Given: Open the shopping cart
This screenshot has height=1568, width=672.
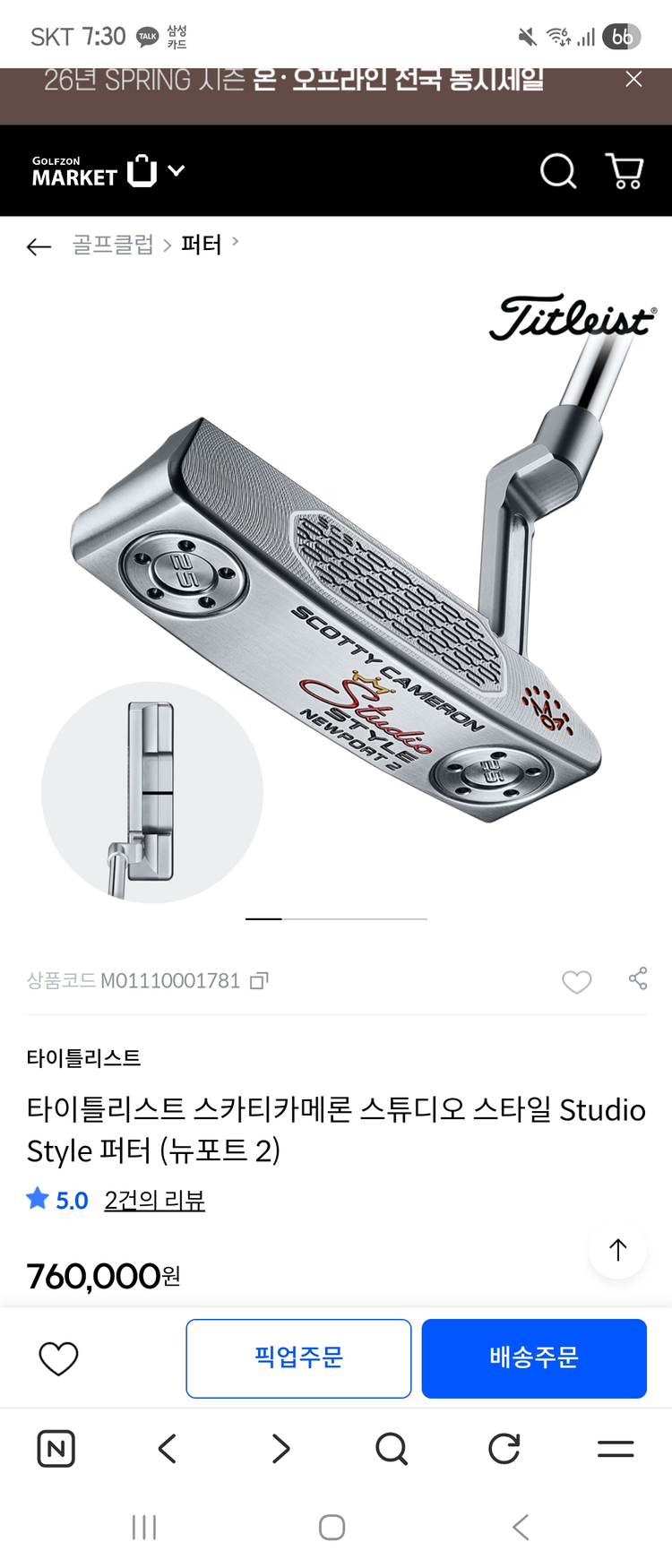Looking at the screenshot, I should (625, 170).
